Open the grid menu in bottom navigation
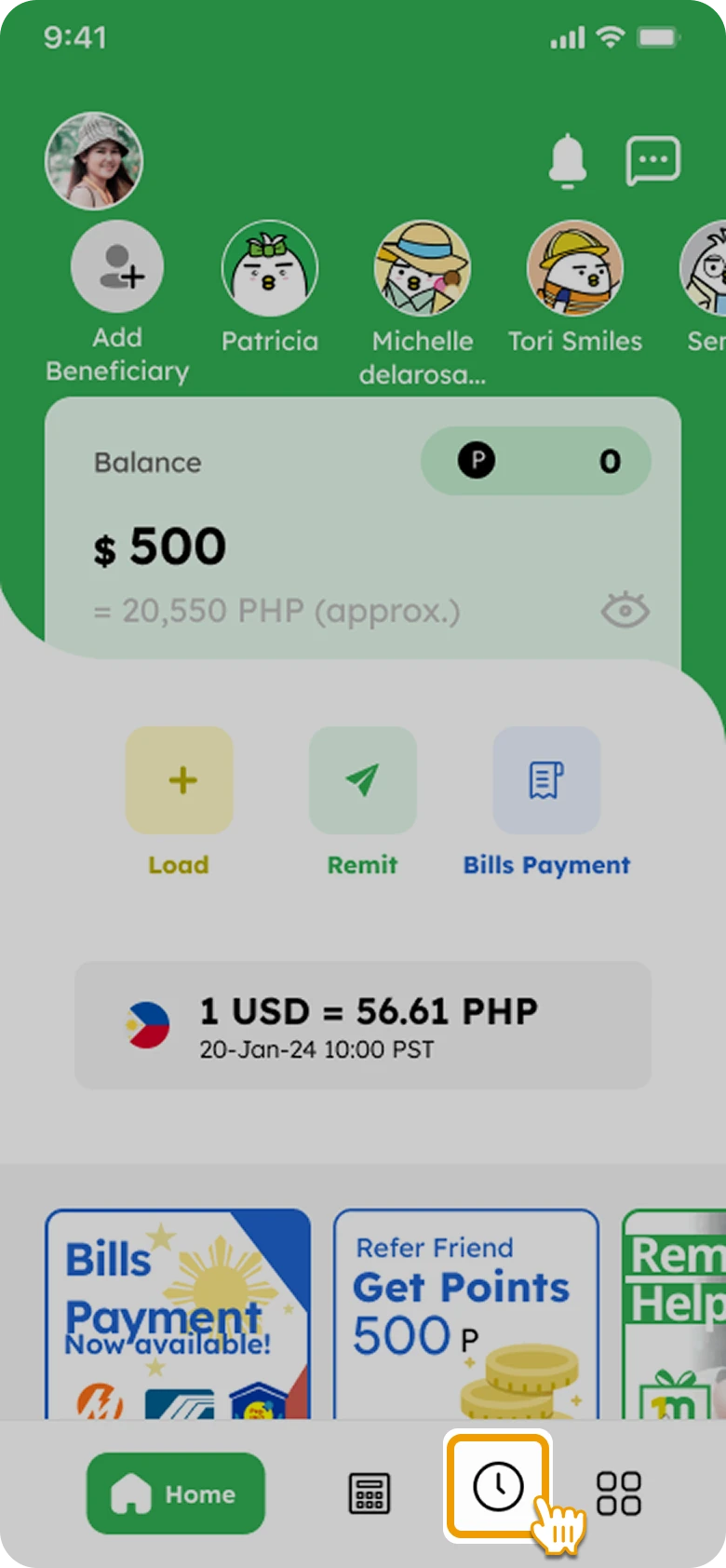Image resolution: width=726 pixels, height=1568 pixels. click(619, 1492)
